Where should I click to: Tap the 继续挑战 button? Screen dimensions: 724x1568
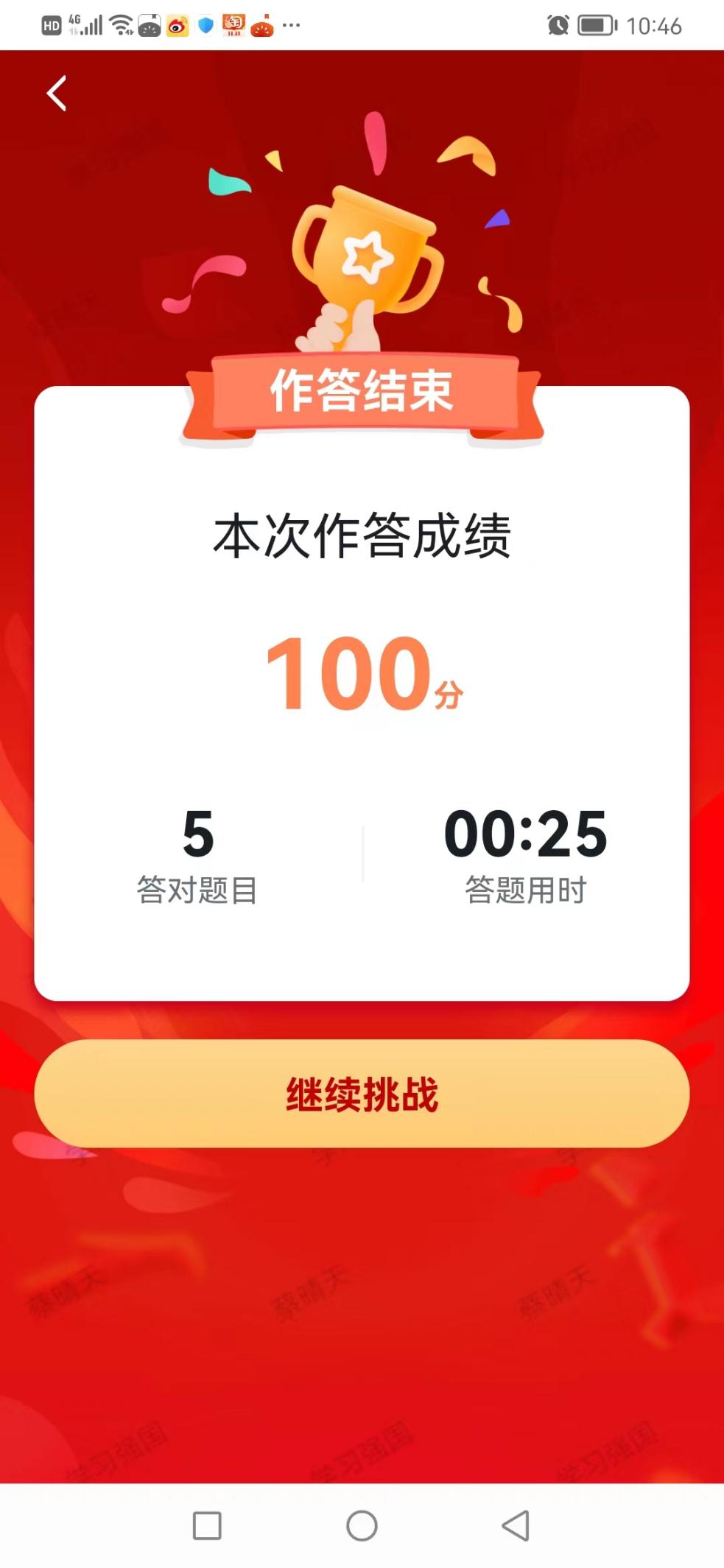click(x=362, y=1094)
